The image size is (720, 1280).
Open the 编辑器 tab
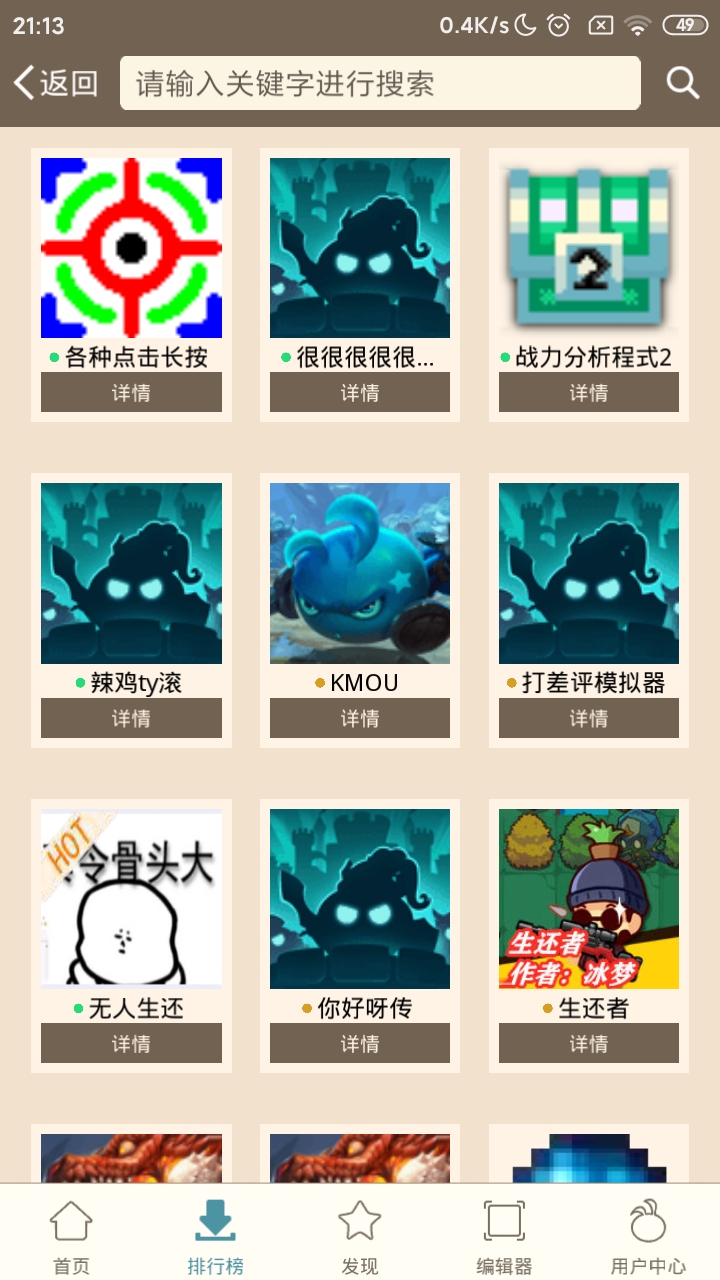click(504, 1237)
